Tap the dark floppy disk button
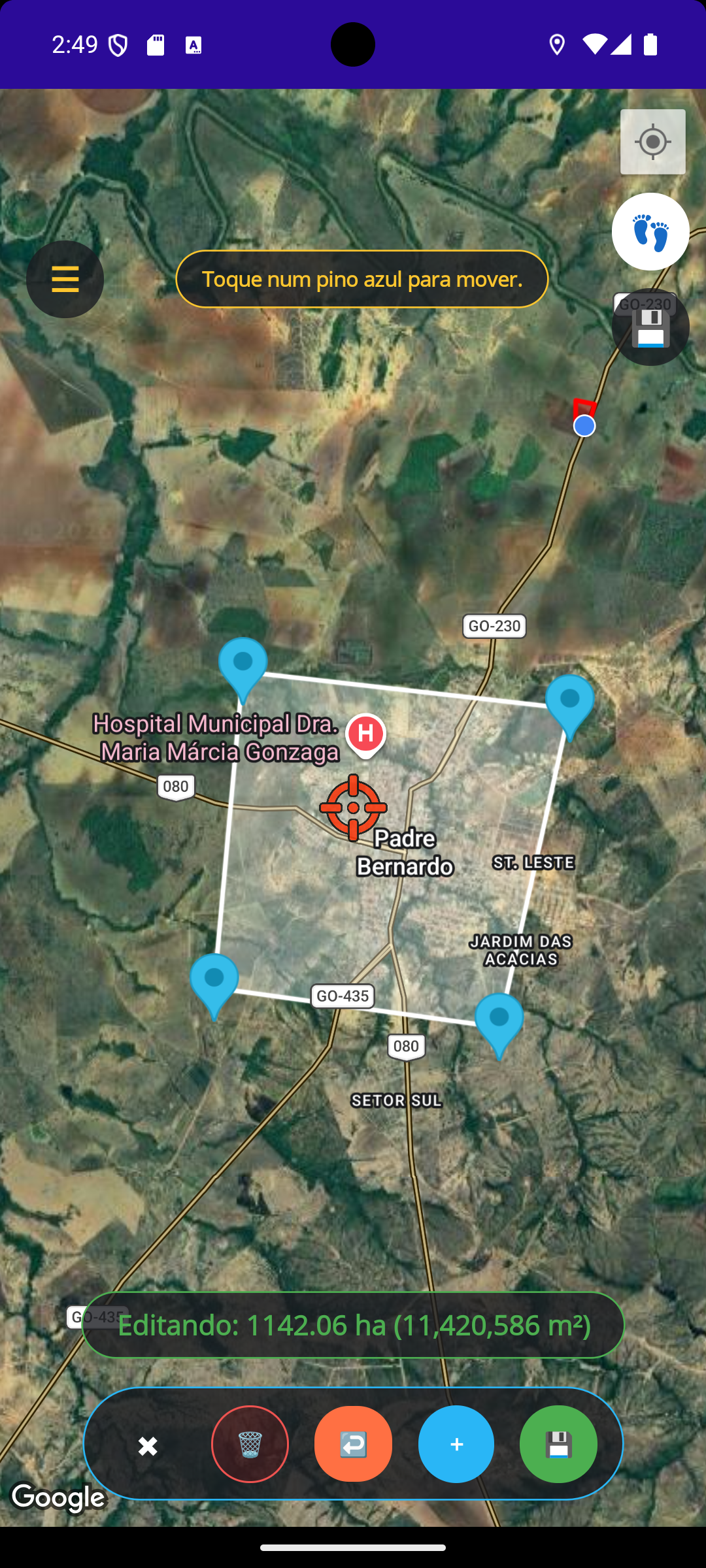Image resolution: width=706 pixels, height=1568 pixels. [x=650, y=327]
